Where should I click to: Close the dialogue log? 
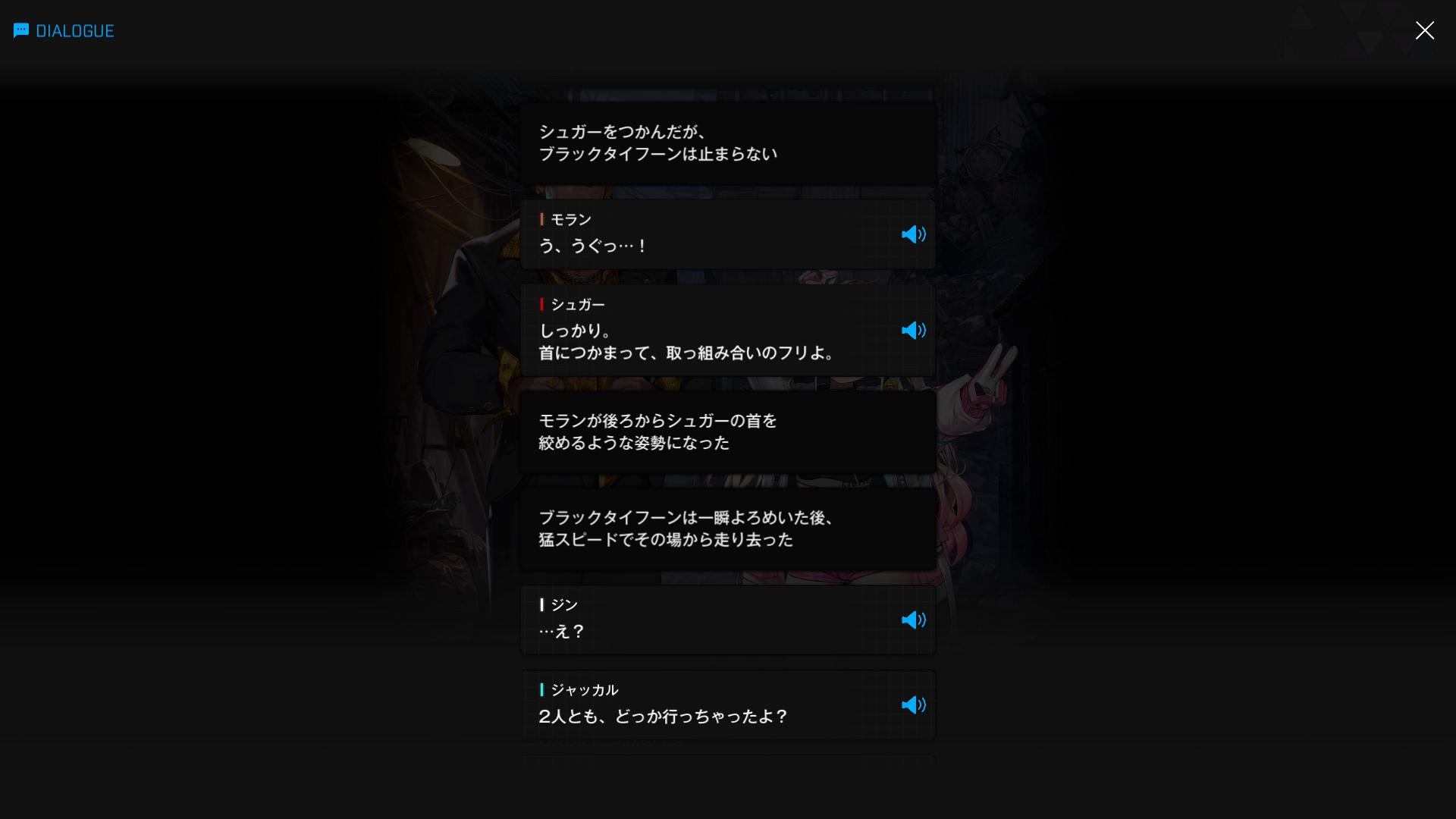point(1424,30)
